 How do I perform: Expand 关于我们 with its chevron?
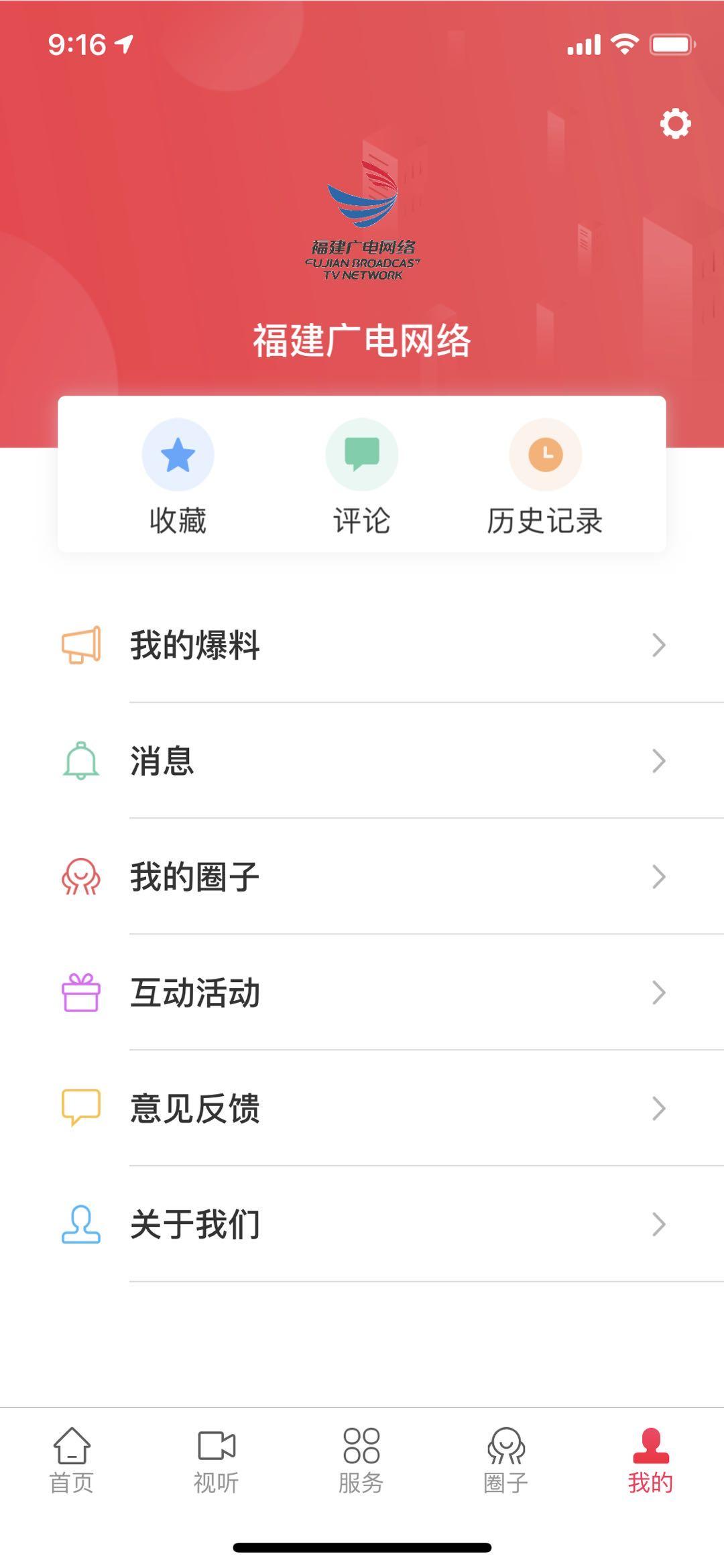click(x=658, y=1225)
